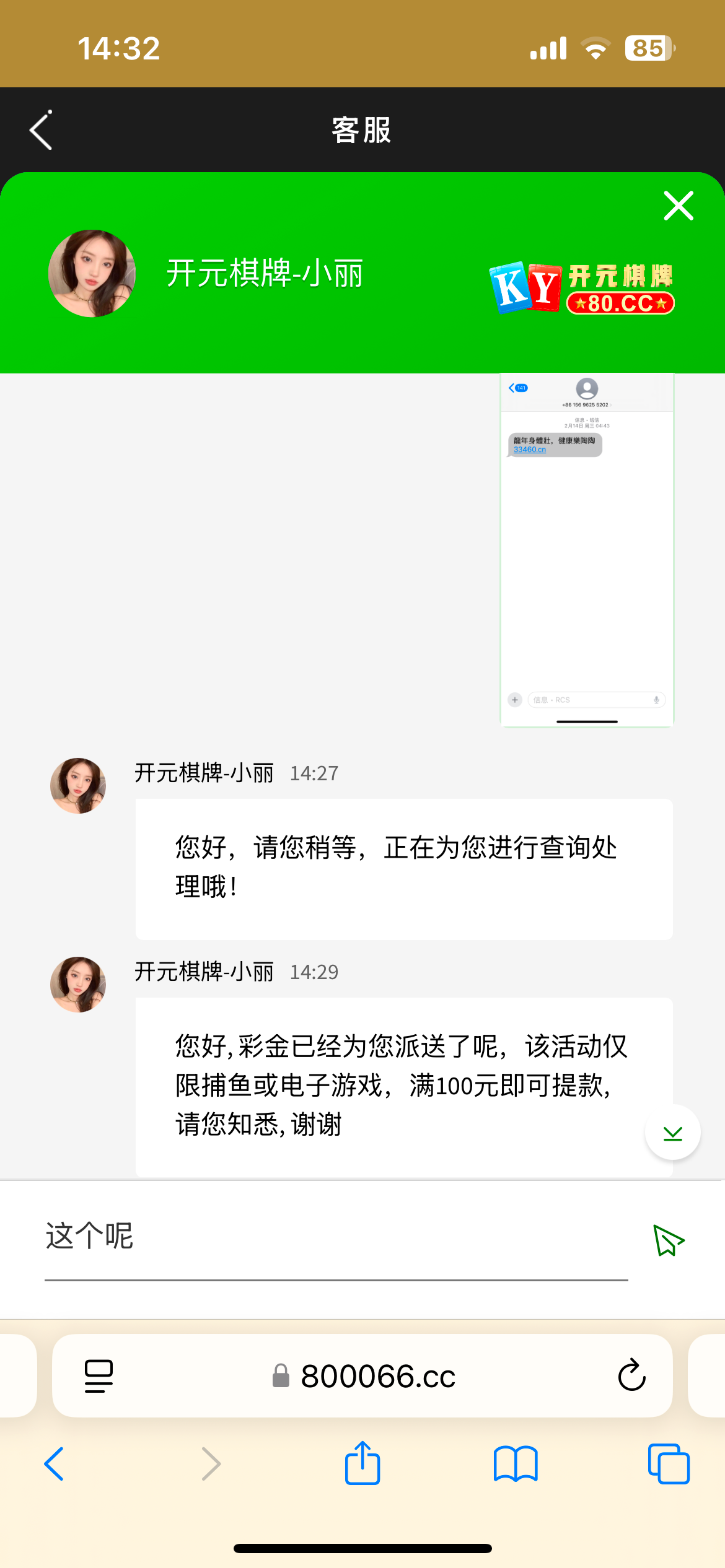Share this page from Safari toolbar

[362, 1463]
